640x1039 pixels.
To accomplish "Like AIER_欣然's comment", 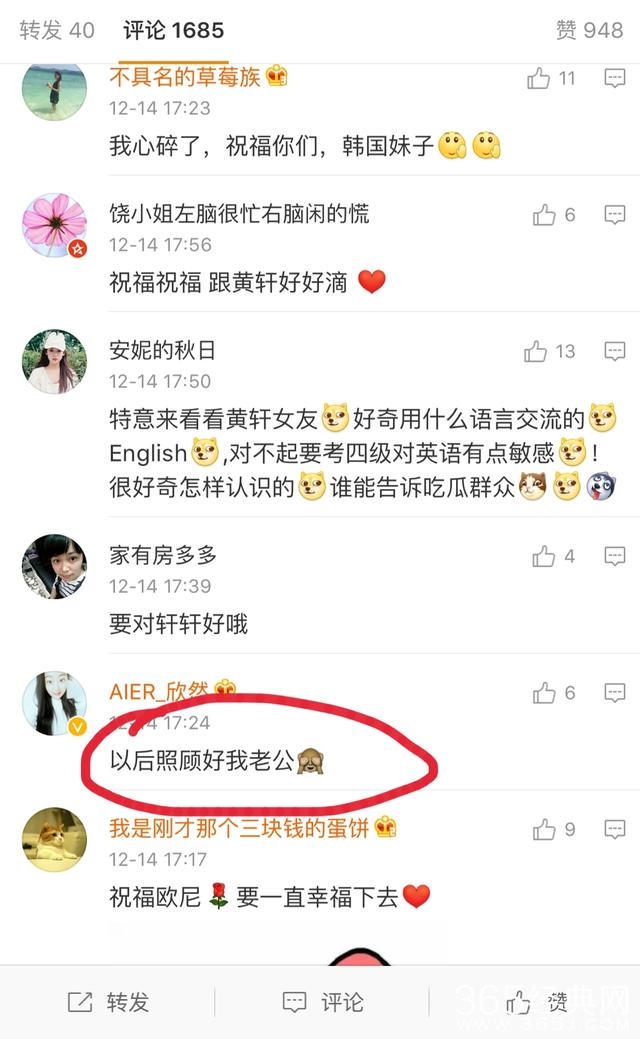I will pos(545,692).
